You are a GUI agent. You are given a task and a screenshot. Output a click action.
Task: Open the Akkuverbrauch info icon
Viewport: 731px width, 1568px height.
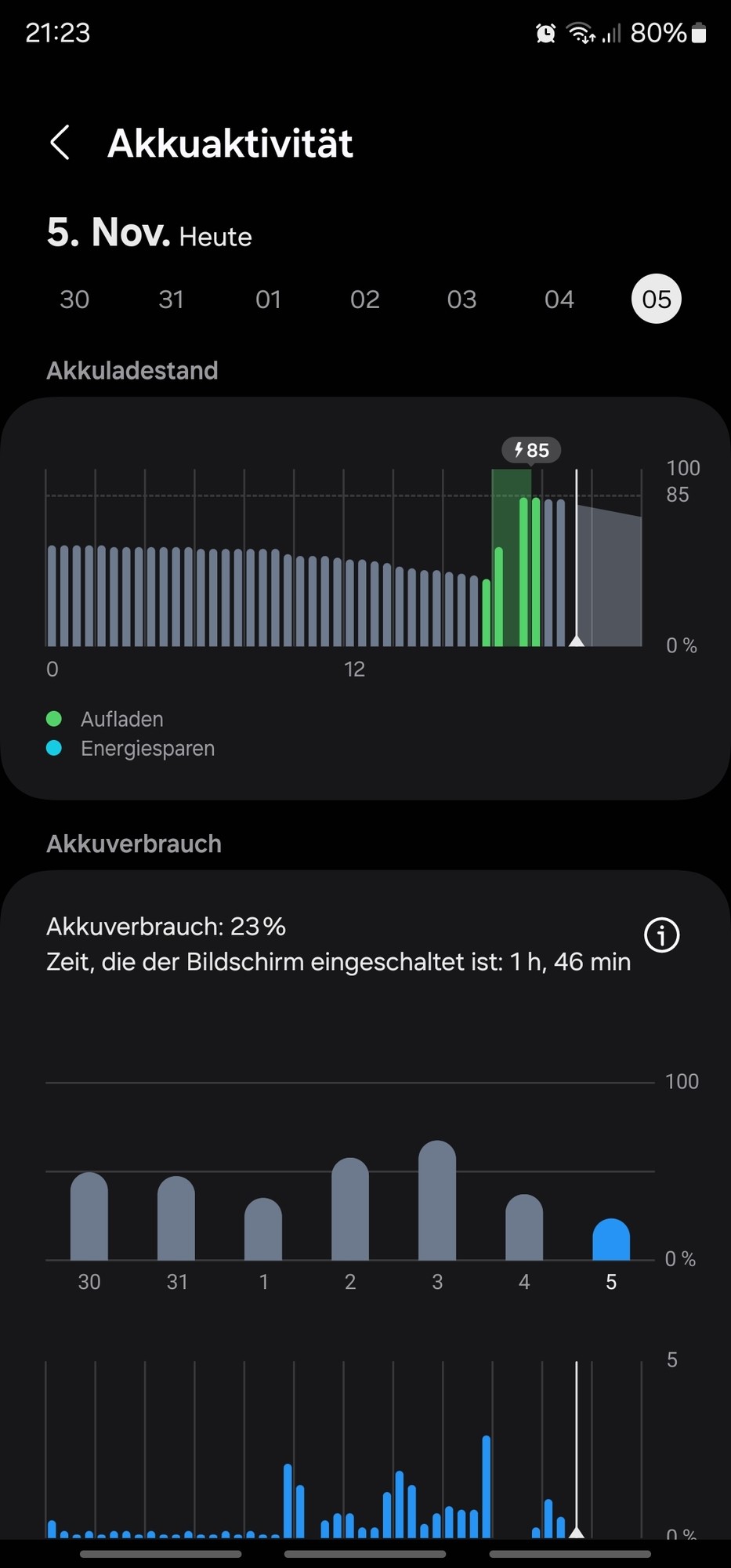[662, 935]
